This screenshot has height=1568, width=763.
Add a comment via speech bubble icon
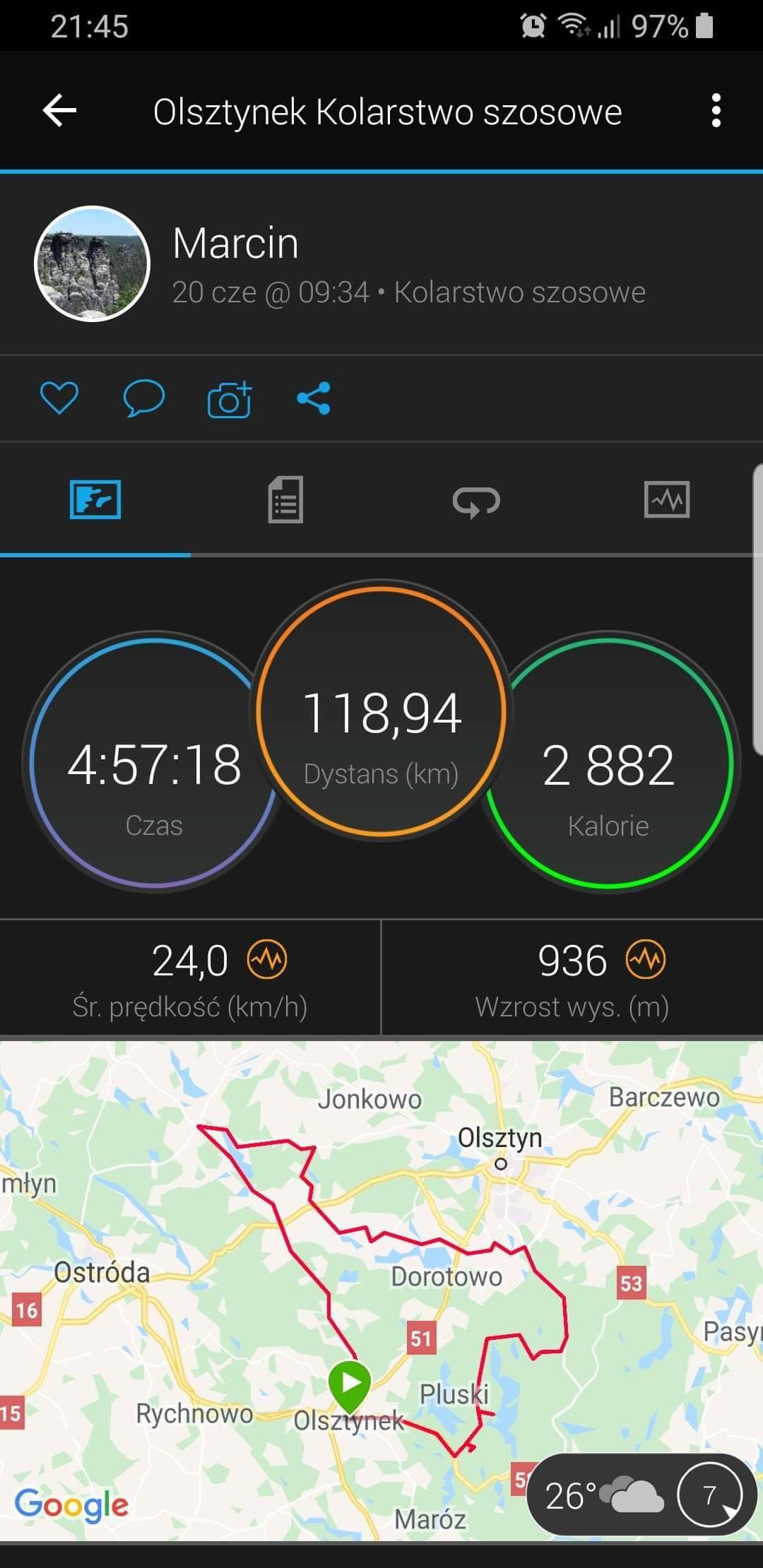point(144,398)
